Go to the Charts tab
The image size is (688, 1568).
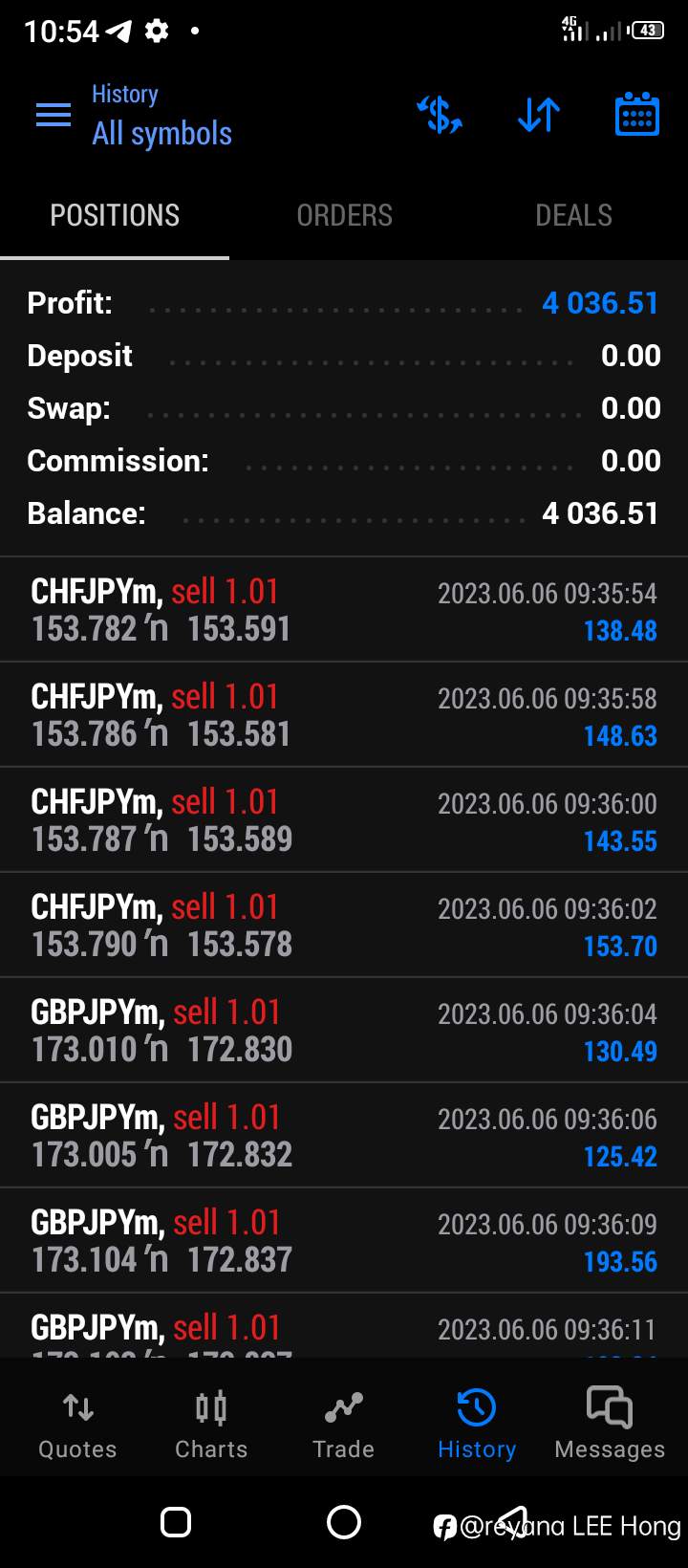tap(211, 1425)
